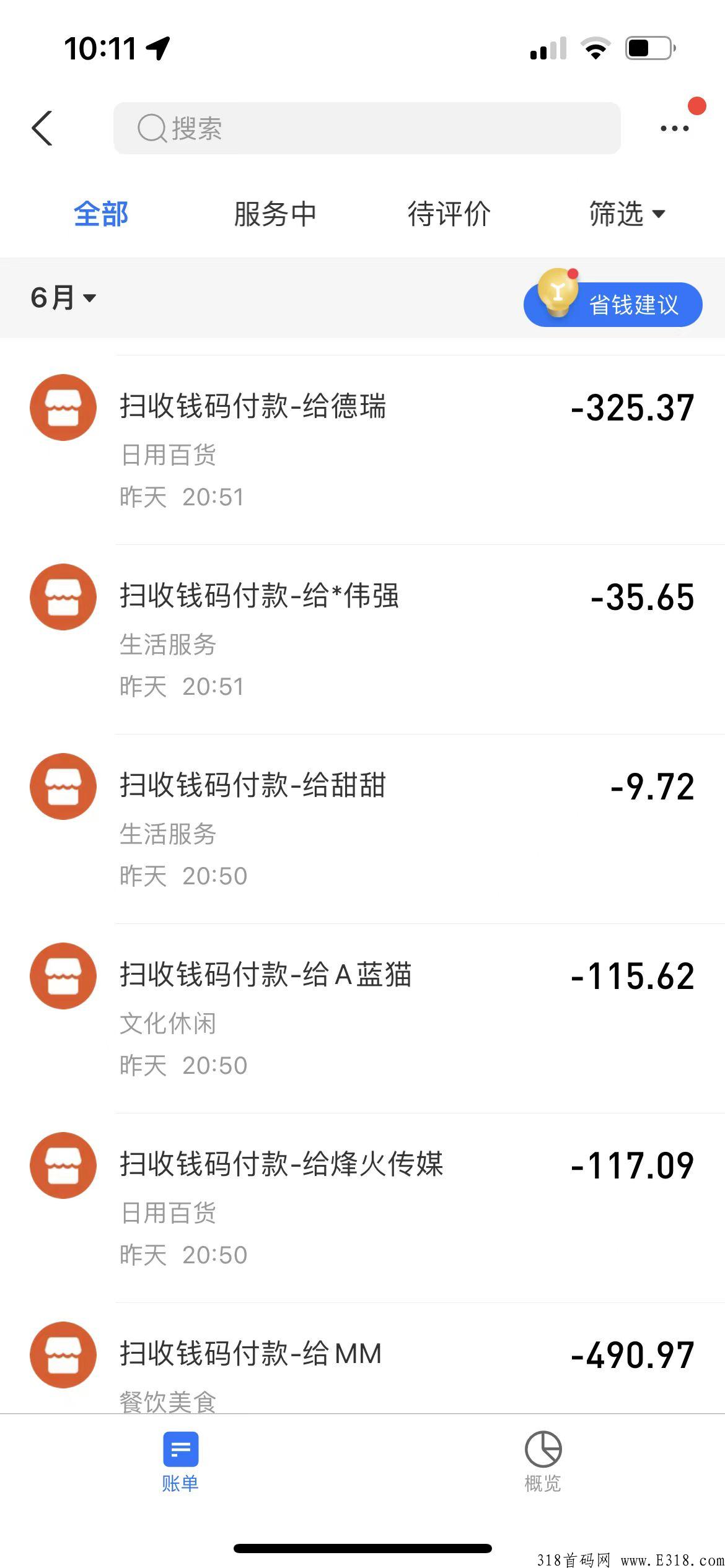Tap the 搜索 search box
Screen dimensions: 725x1568
(367, 128)
